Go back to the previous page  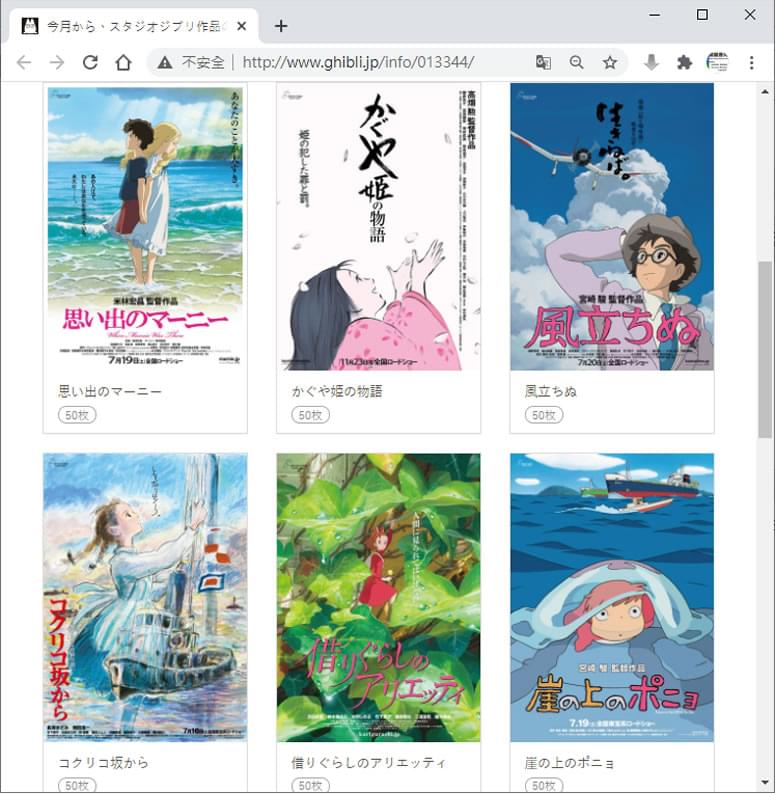(x=24, y=62)
